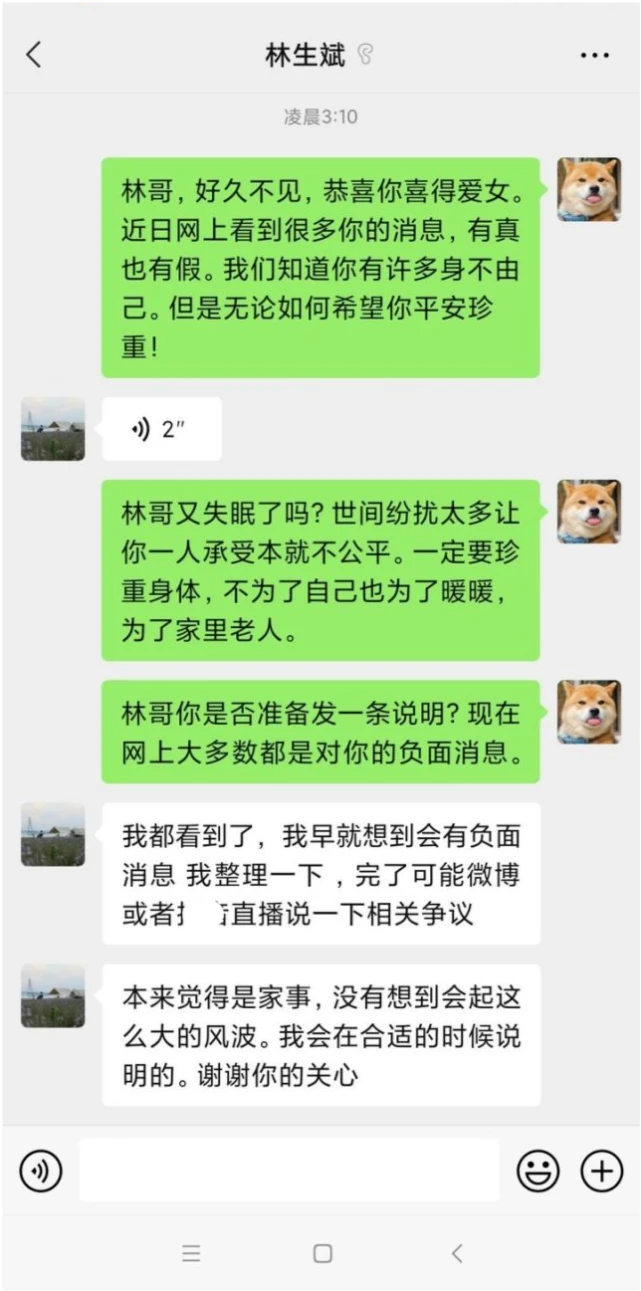Viewport: 641px width, 1291px height.
Task: Open the system recent apps button
Action: (x=191, y=1253)
